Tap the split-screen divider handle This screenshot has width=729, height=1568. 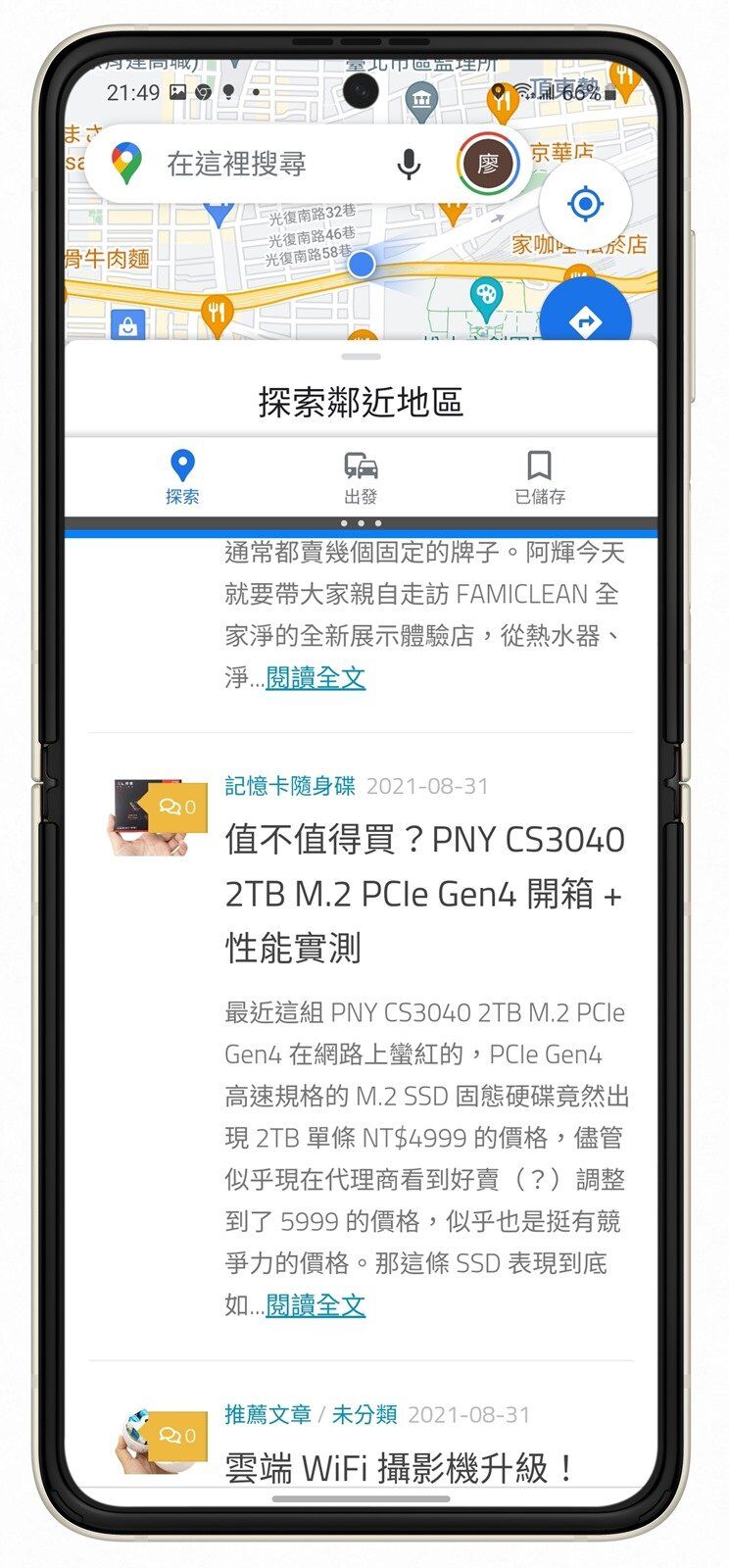(x=361, y=523)
